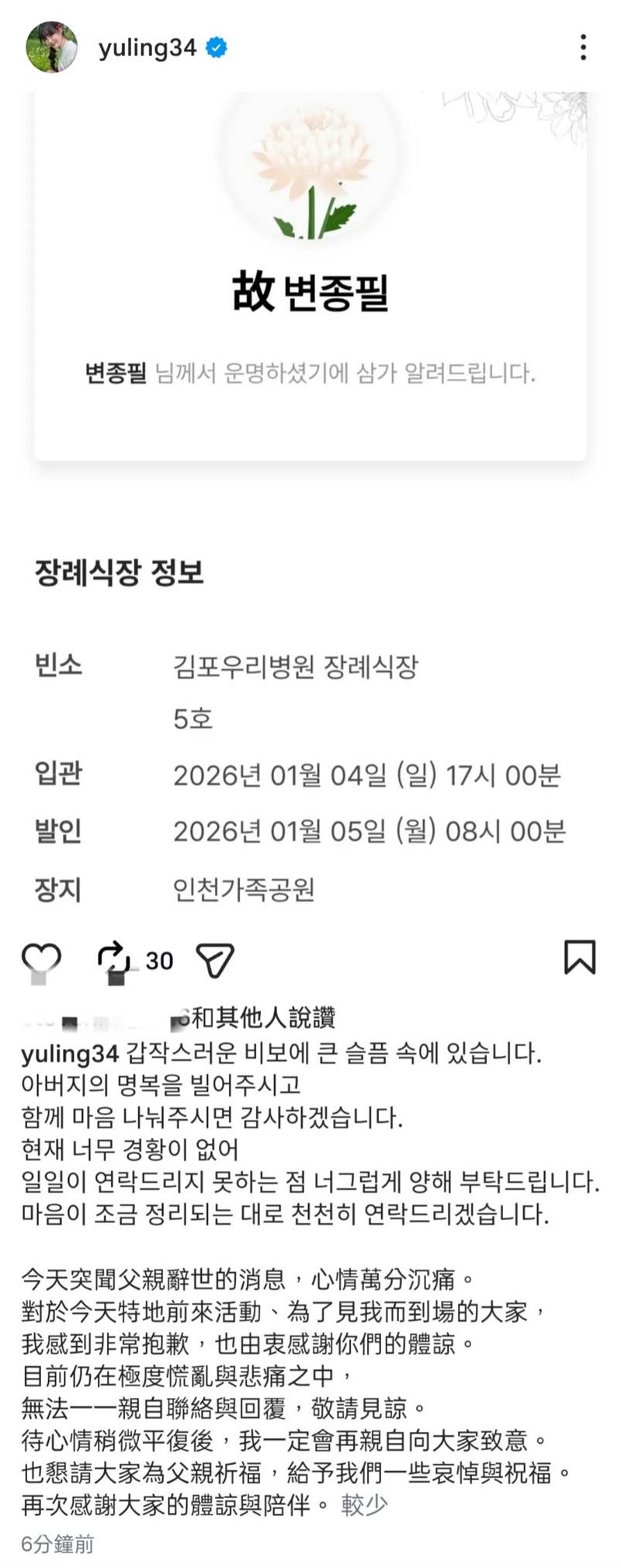Open the obituary image in the post
This screenshot has width=621, height=1568.
click(310, 497)
